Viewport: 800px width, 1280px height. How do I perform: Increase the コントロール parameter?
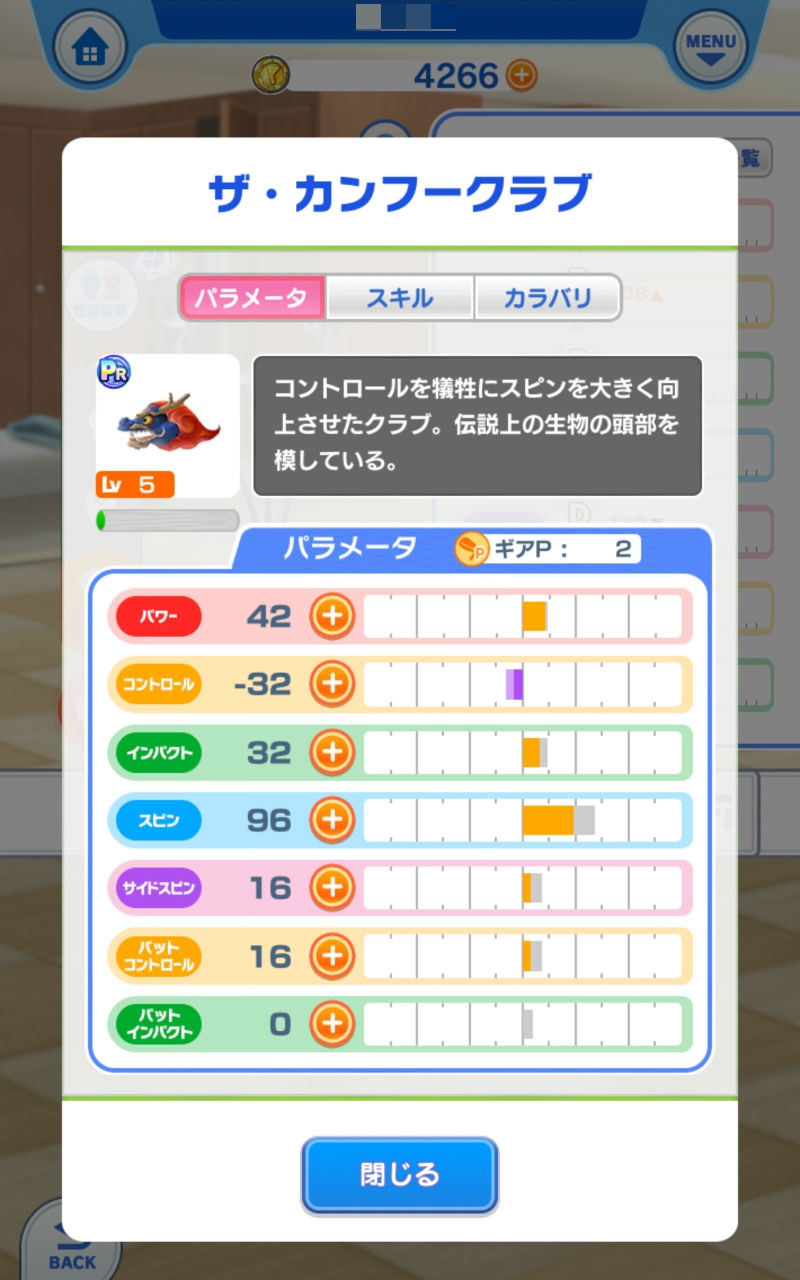332,684
